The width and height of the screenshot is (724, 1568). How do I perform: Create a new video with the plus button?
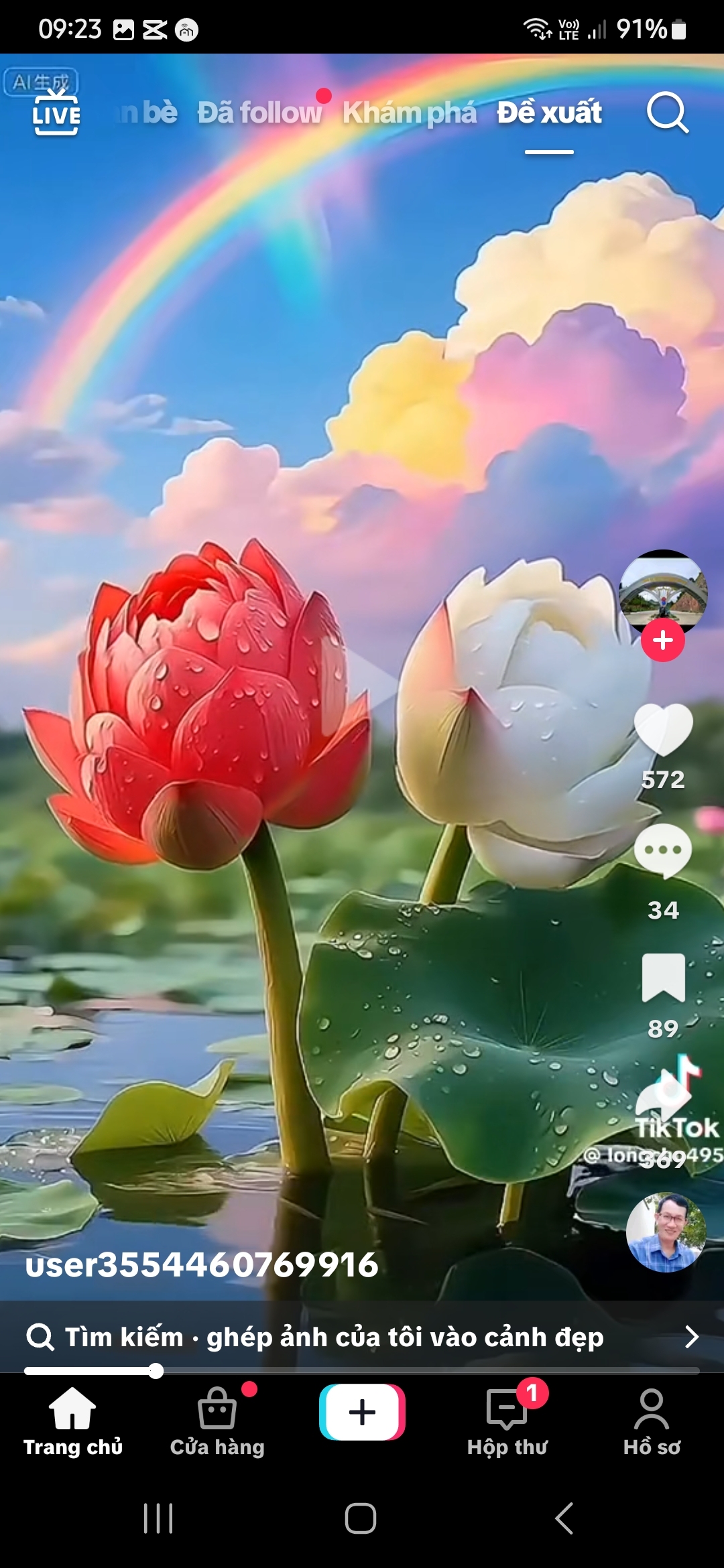(362, 1413)
